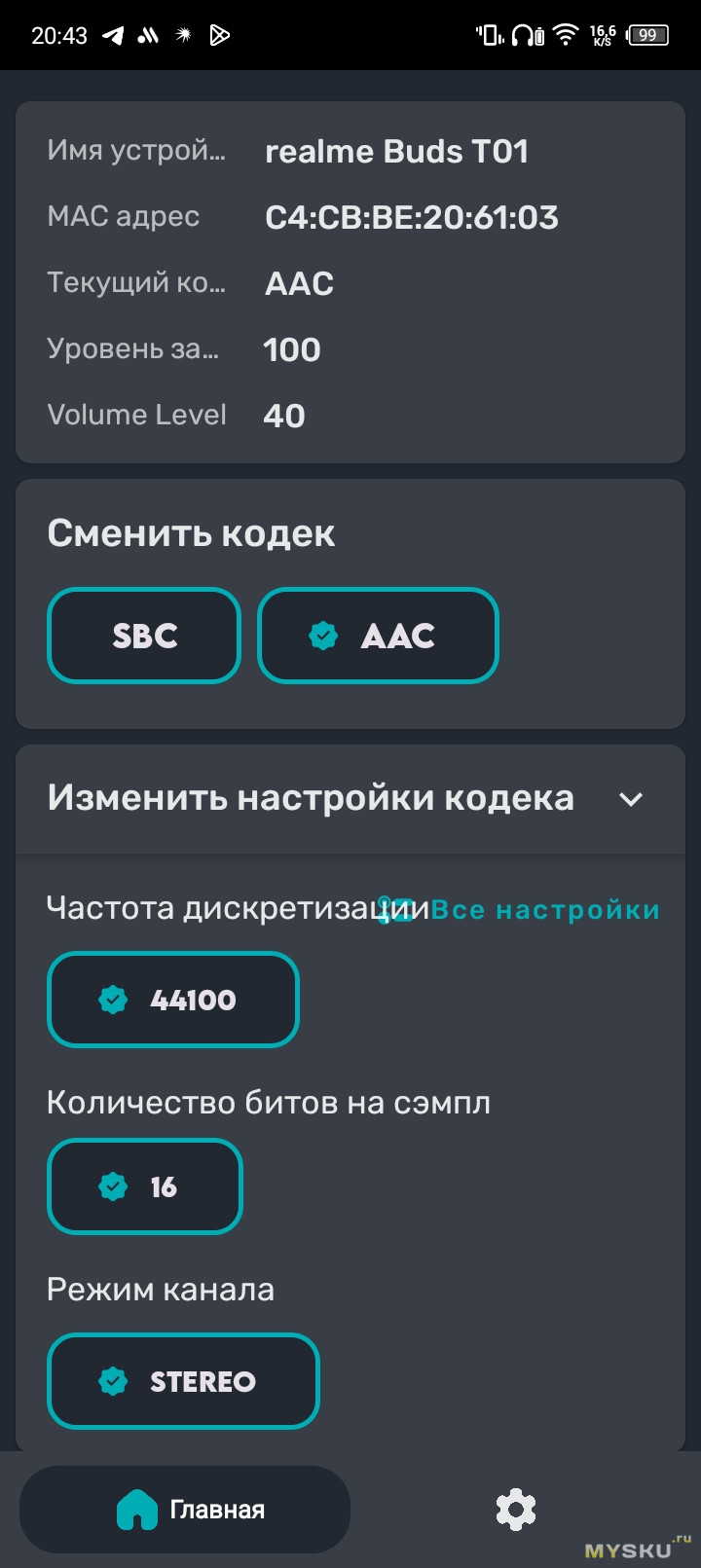
Task: Switch codec to SBC
Action: [144, 636]
